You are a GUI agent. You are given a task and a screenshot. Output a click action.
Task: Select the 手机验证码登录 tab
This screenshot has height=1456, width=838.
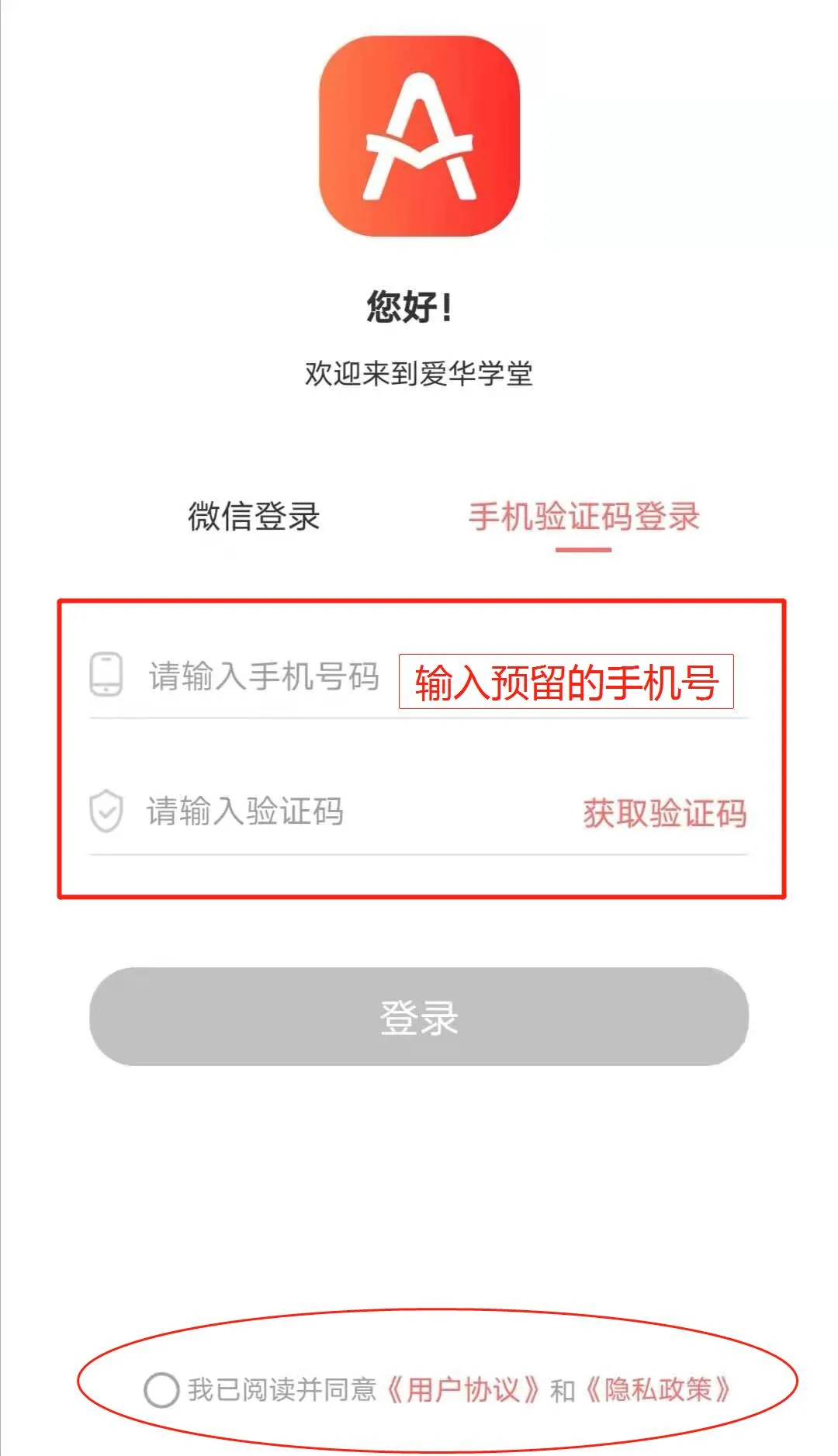[583, 517]
